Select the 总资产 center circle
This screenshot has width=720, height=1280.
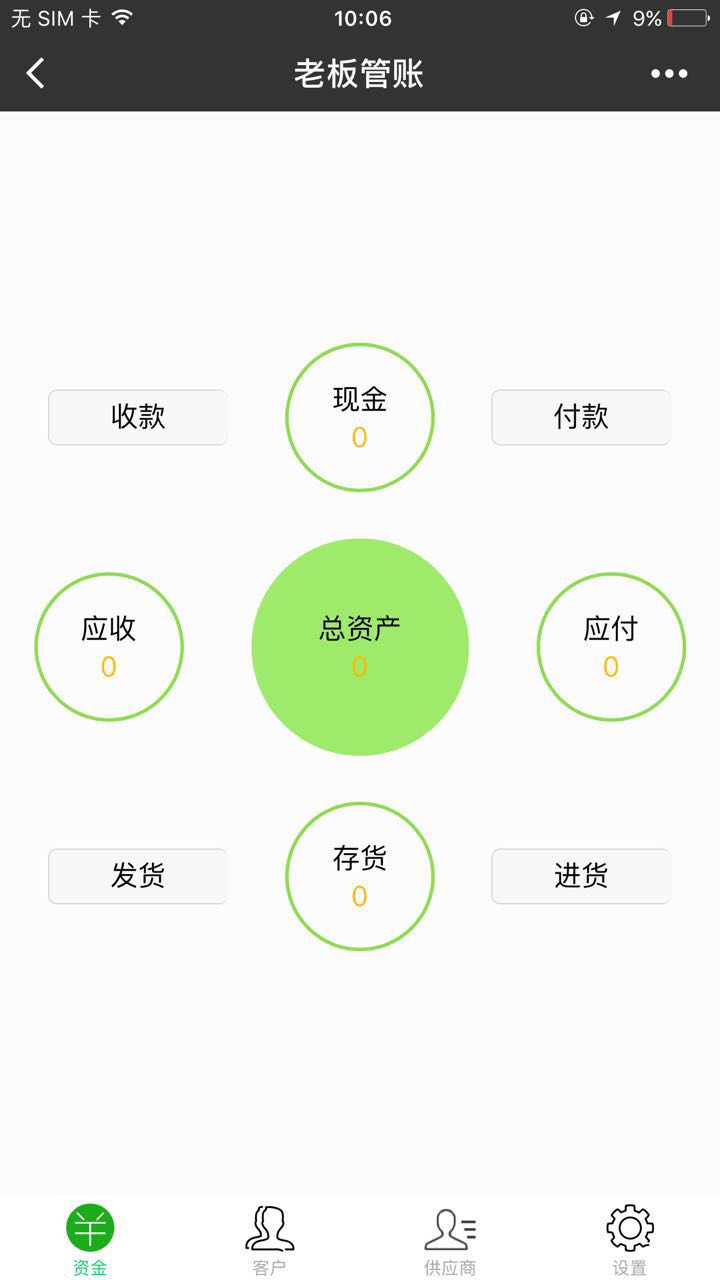tap(360, 647)
